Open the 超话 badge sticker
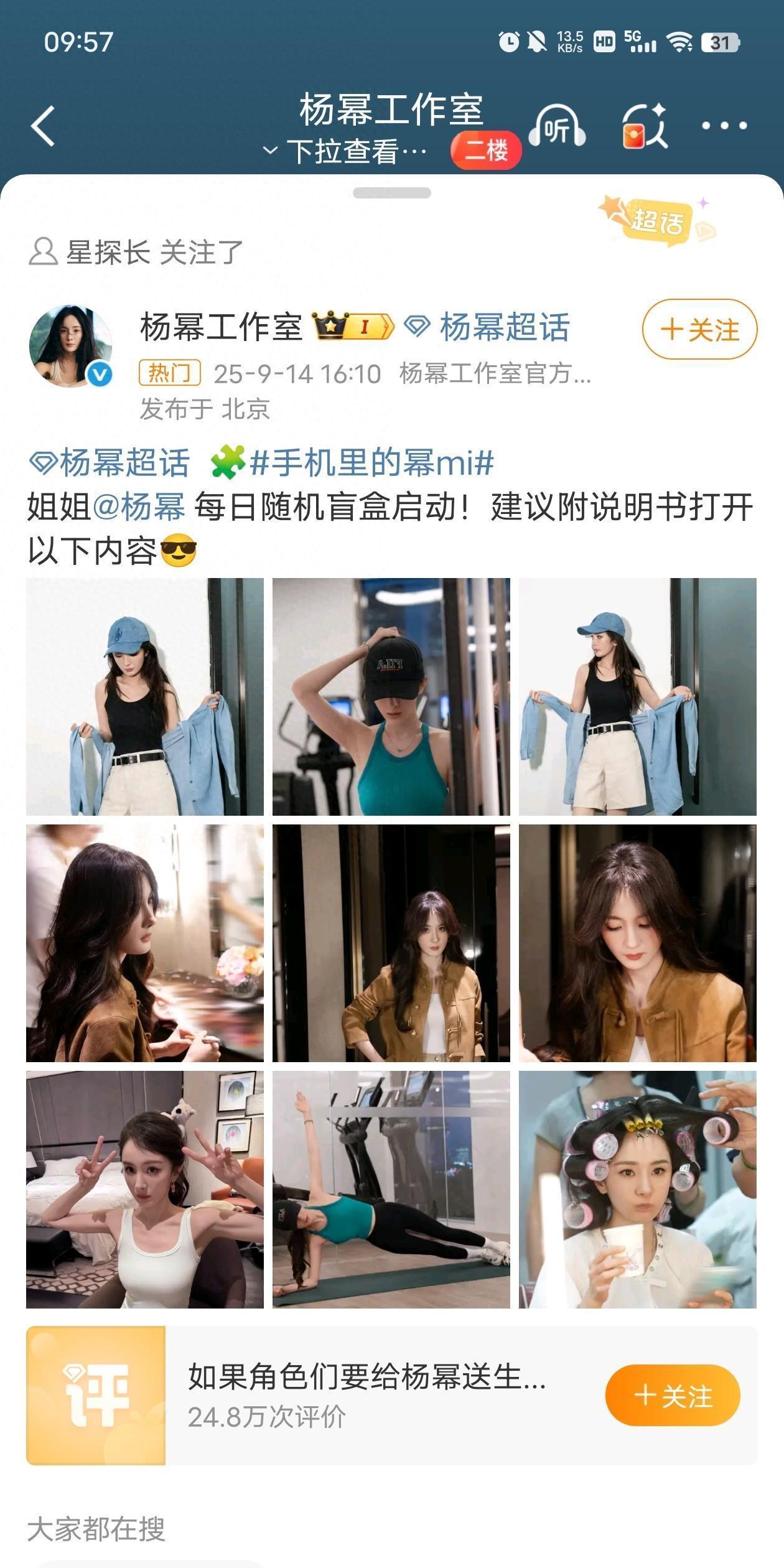Screen dimensions: 784x1568 click(x=657, y=220)
